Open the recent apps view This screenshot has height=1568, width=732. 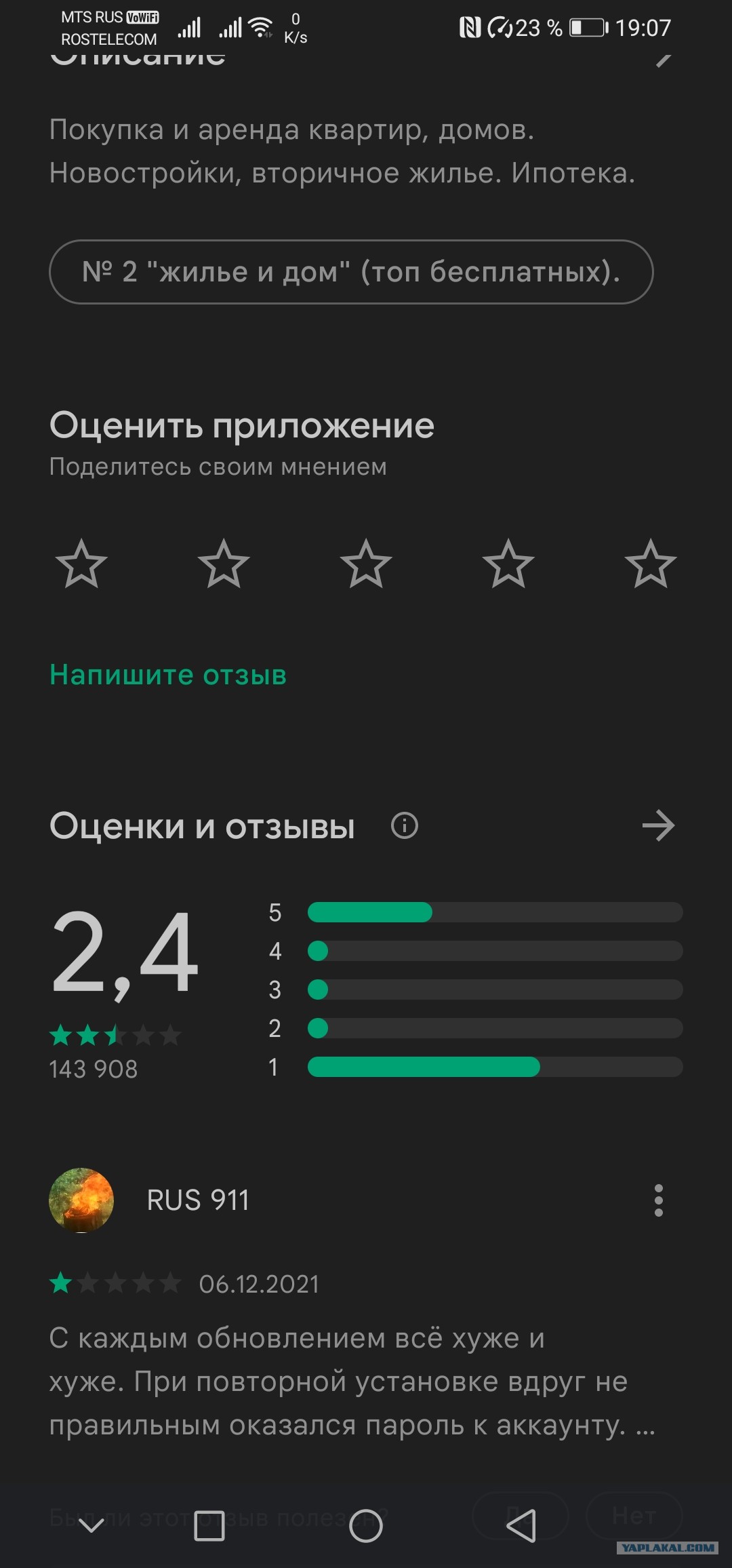(x=209, y=1526)
